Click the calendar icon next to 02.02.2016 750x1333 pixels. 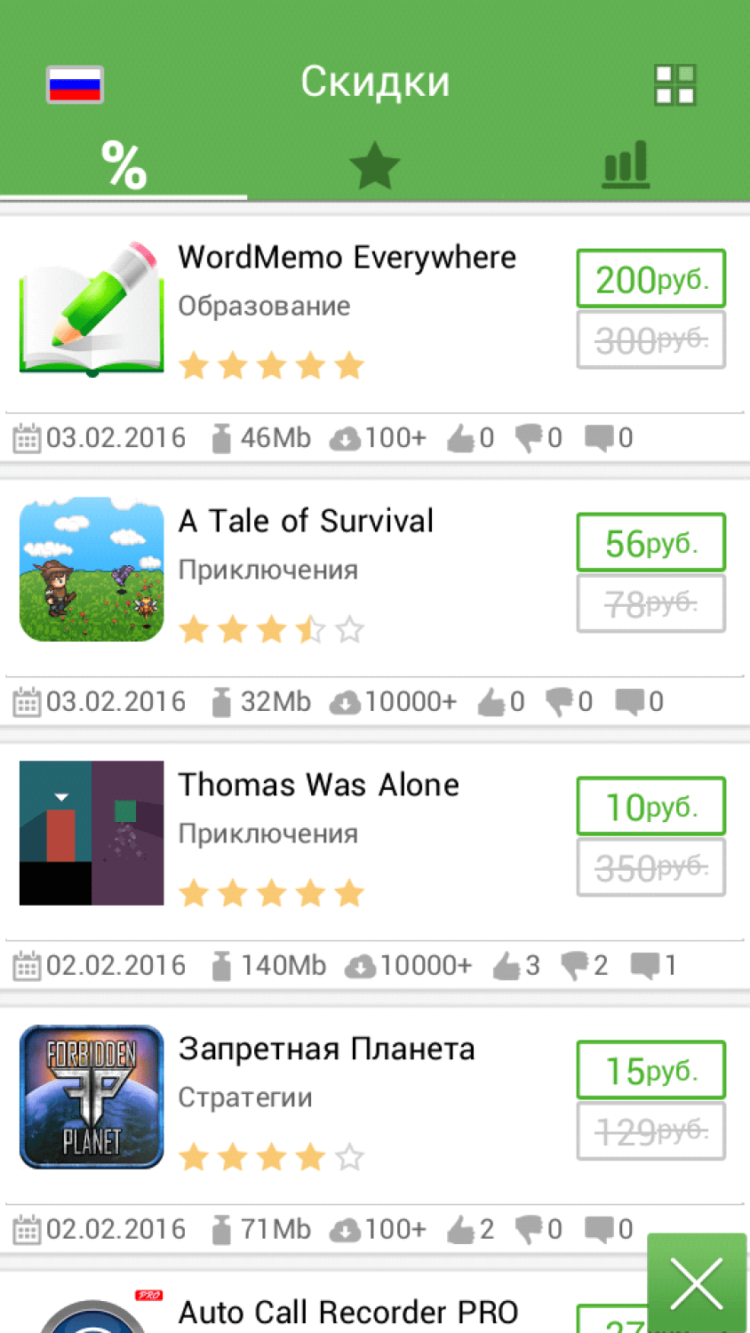(x=27, y=963)
